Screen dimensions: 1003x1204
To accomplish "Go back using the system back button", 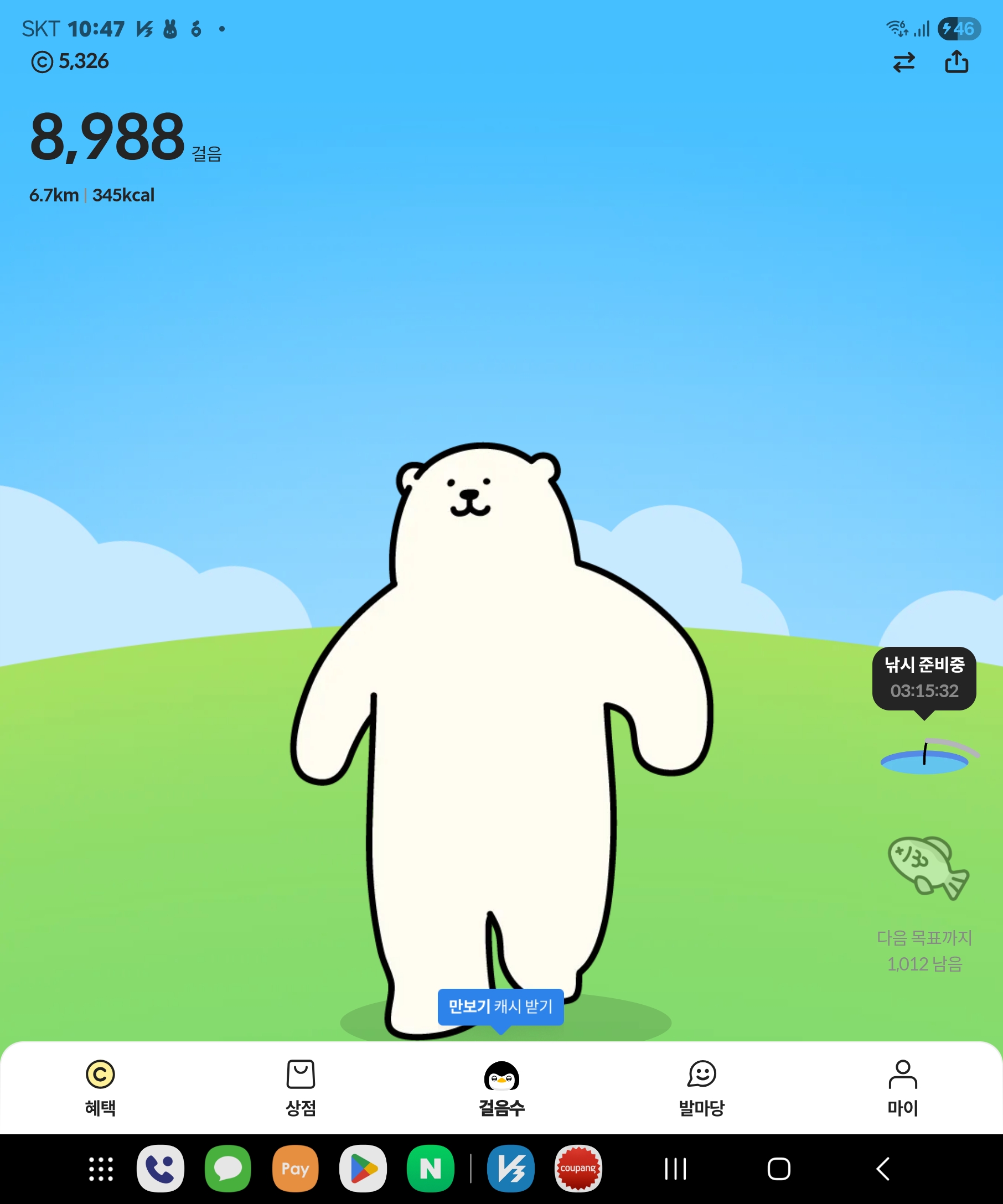I will [x=883, y=1169].
